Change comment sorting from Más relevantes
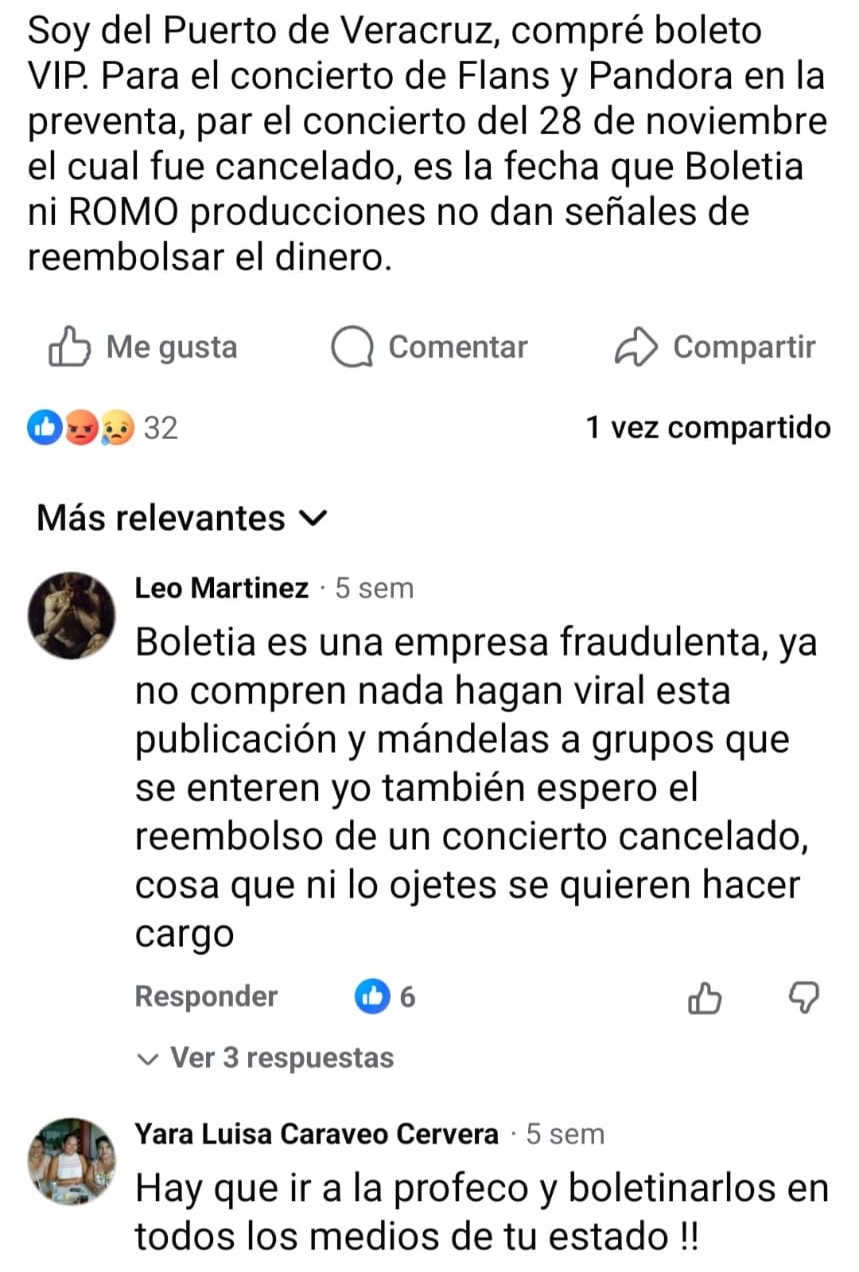859x1272 pixels. (182, 519)
